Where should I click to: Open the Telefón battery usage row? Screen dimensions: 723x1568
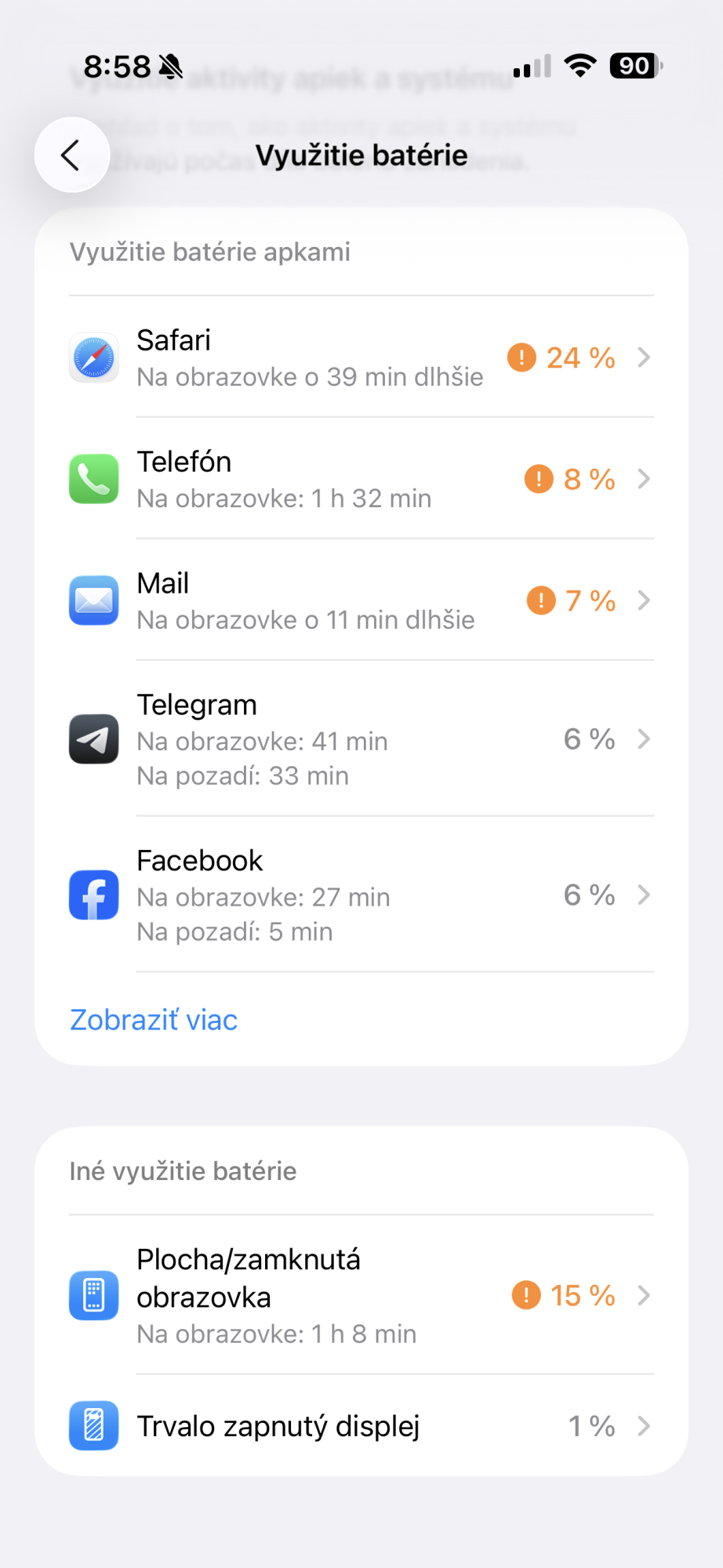[361, 479]
